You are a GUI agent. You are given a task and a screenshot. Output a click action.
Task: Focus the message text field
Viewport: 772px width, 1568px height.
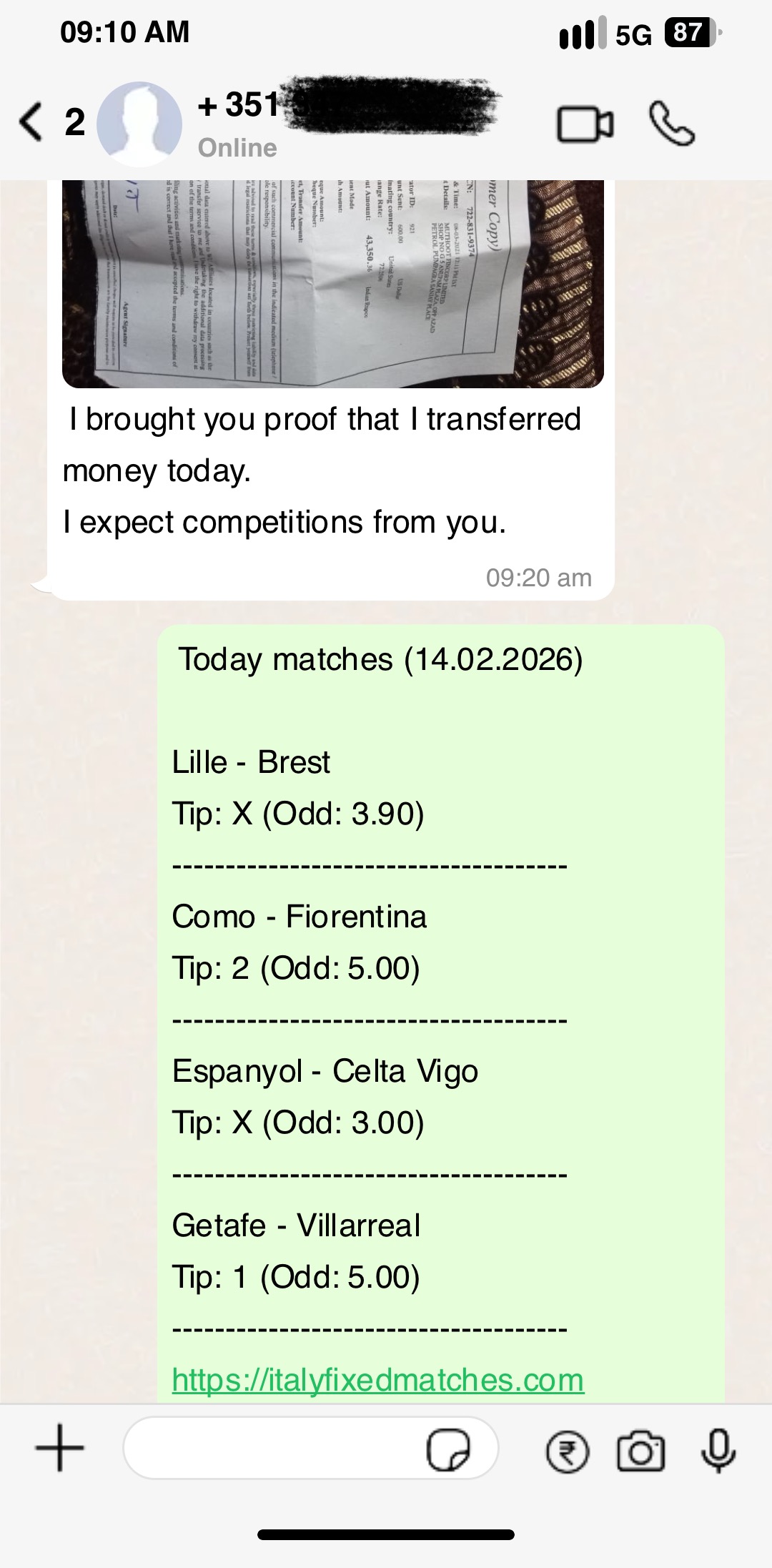272,1448
